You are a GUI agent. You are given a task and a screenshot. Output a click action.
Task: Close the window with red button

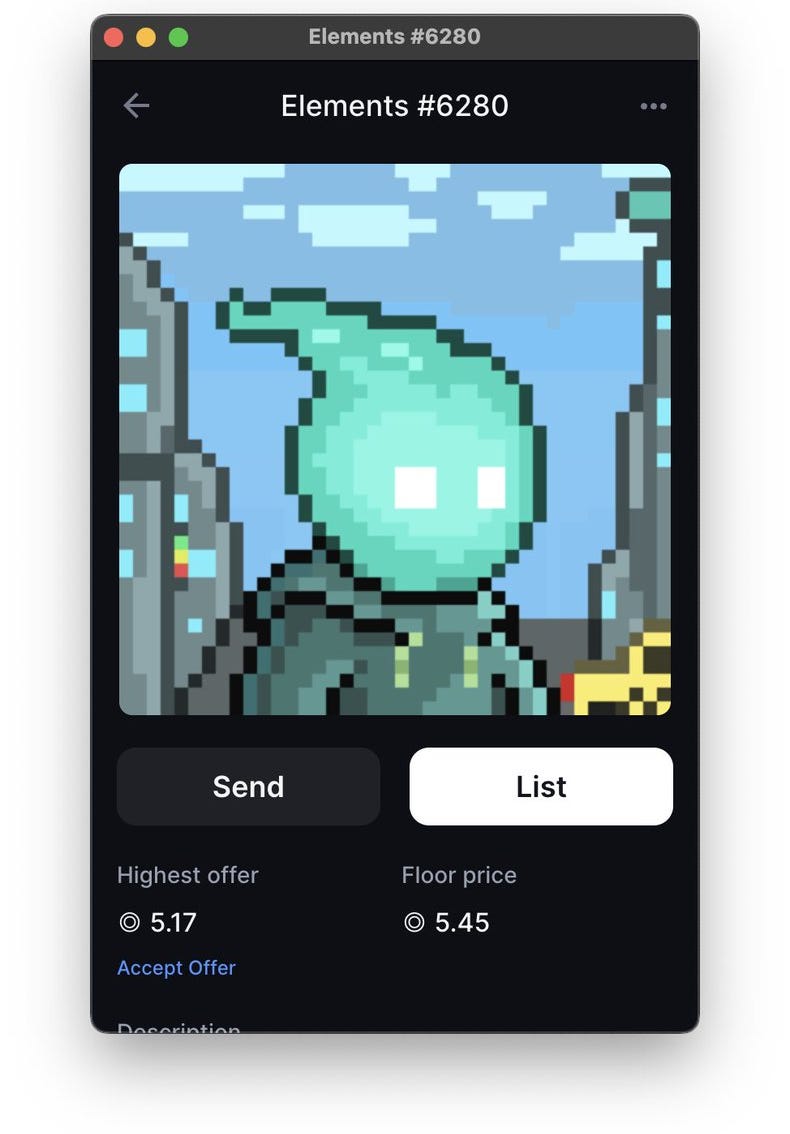tap(114, 37)
